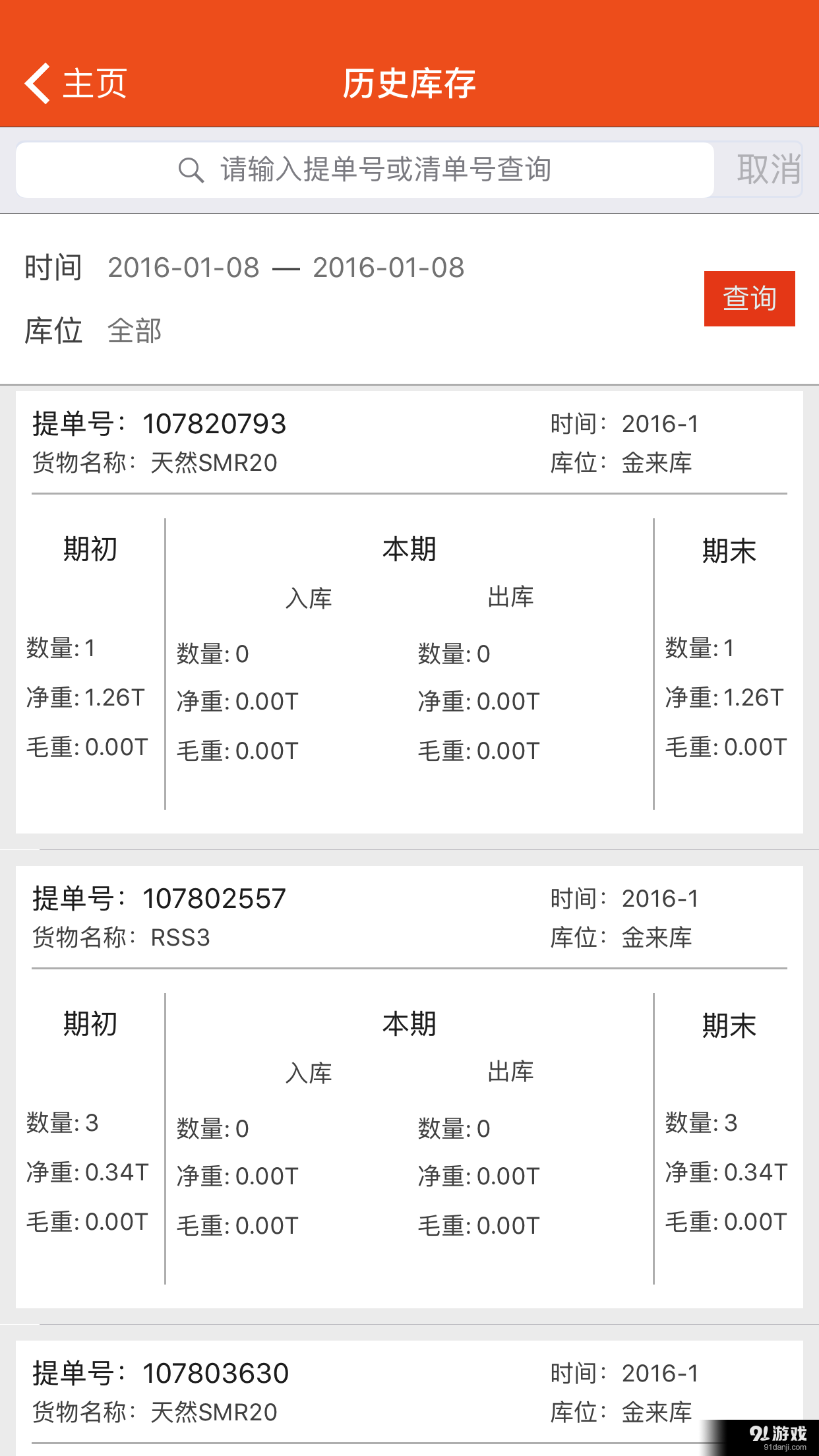Click 入库 inbound label on first card

[311, 599]
